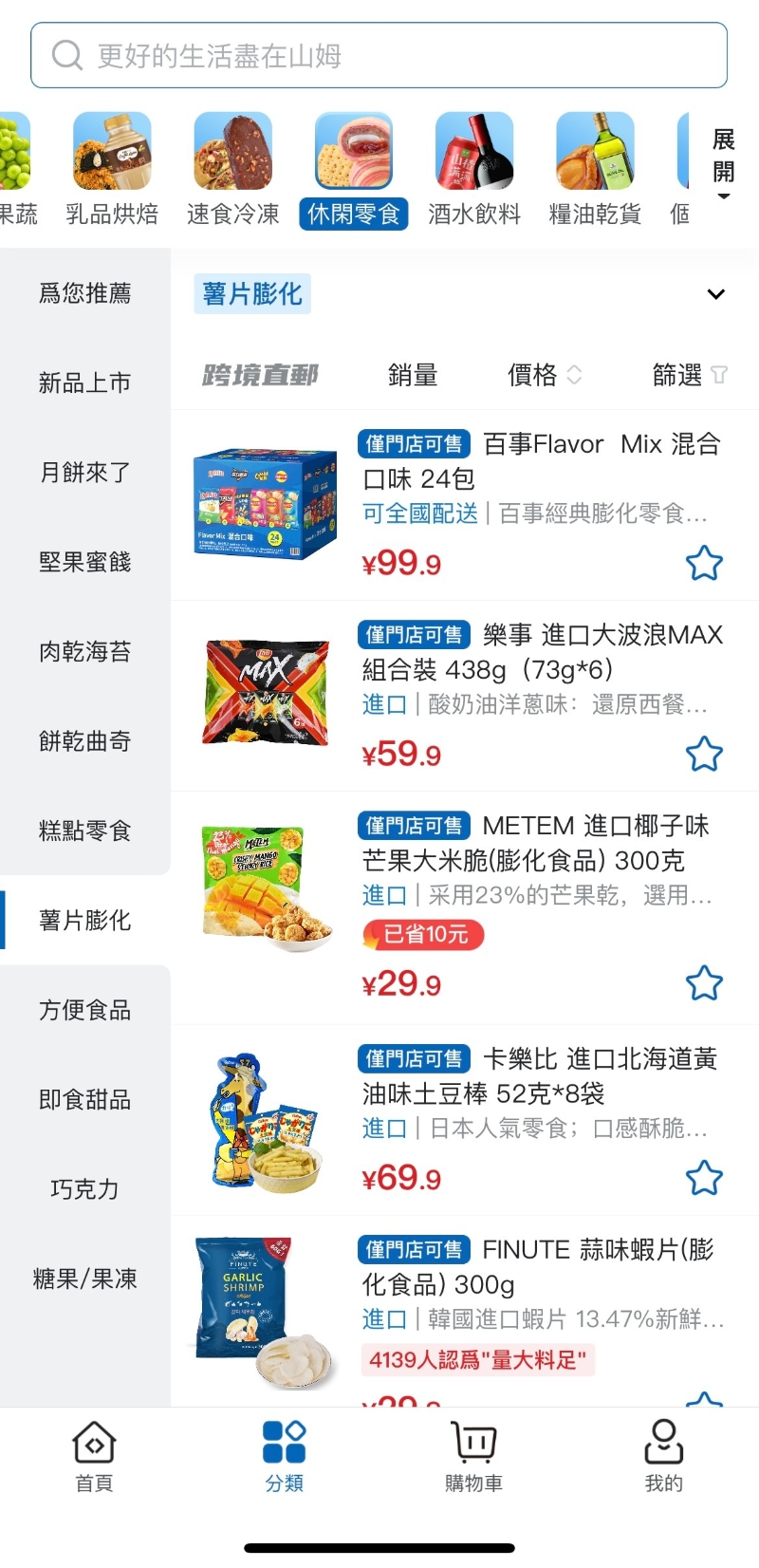Screen dimensions: 759x1568
Task: Open the 購物車 shopping cart tab
Action: pyautogui.click(x=473, y=1456)
